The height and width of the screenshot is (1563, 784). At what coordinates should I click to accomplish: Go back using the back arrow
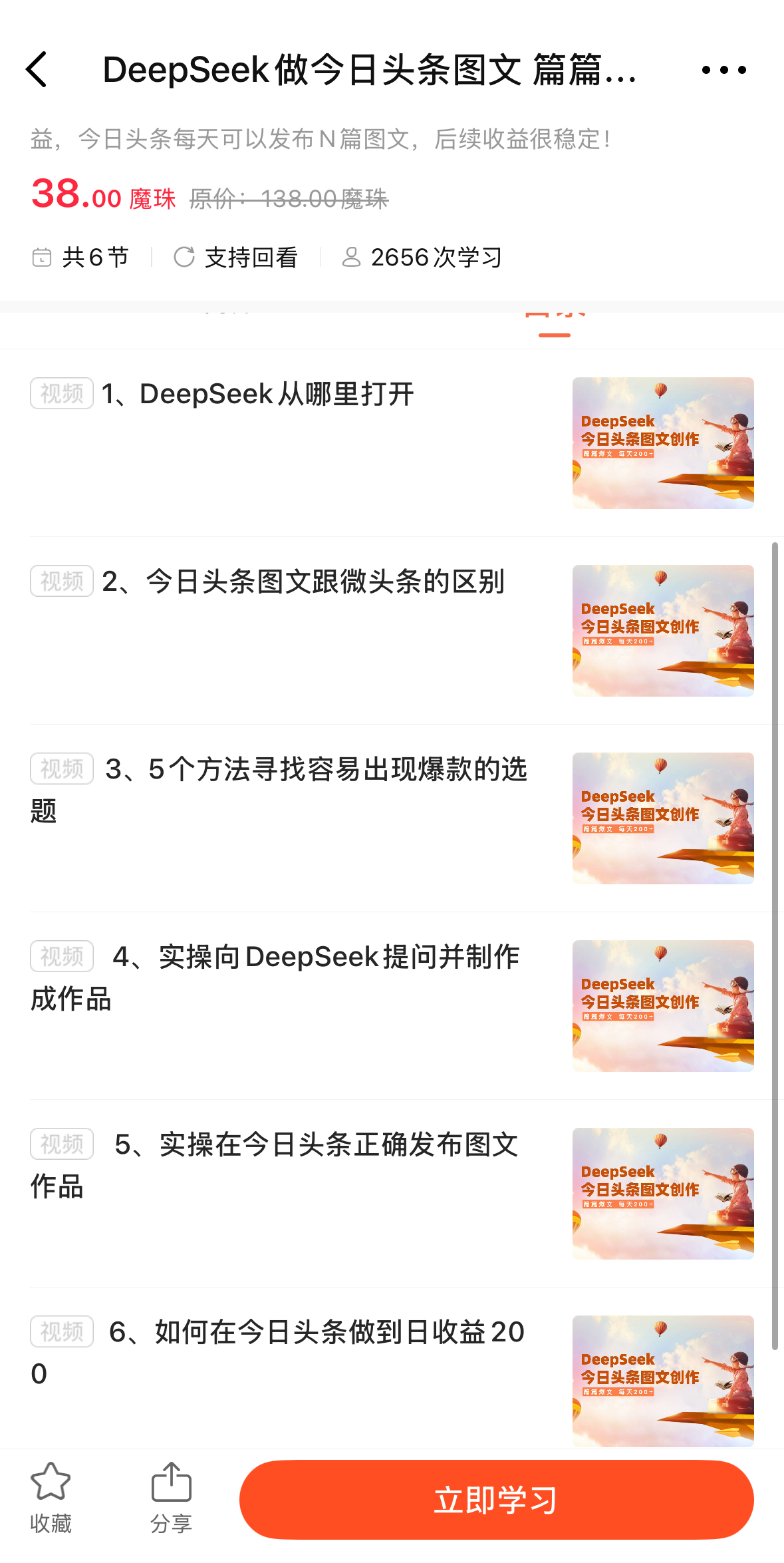[37, 70]
